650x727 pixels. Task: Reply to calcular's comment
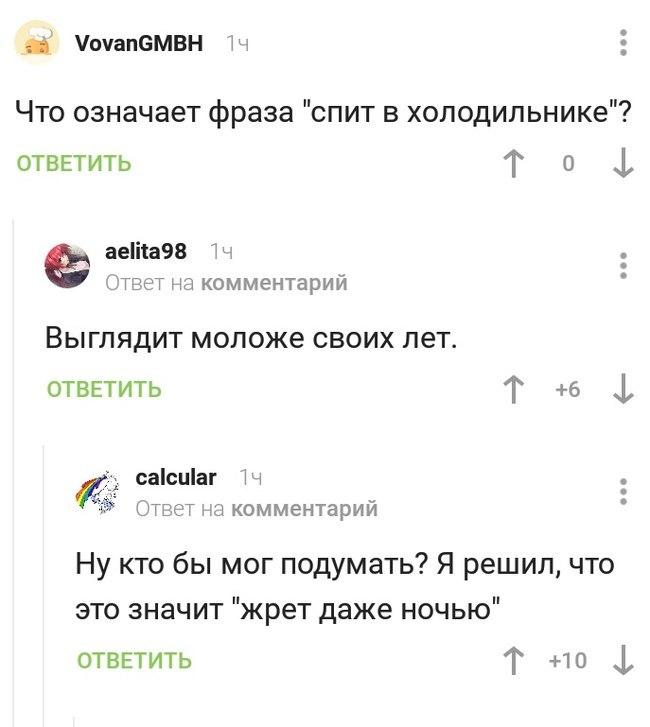pyautogui.click(x=134, y=660)
